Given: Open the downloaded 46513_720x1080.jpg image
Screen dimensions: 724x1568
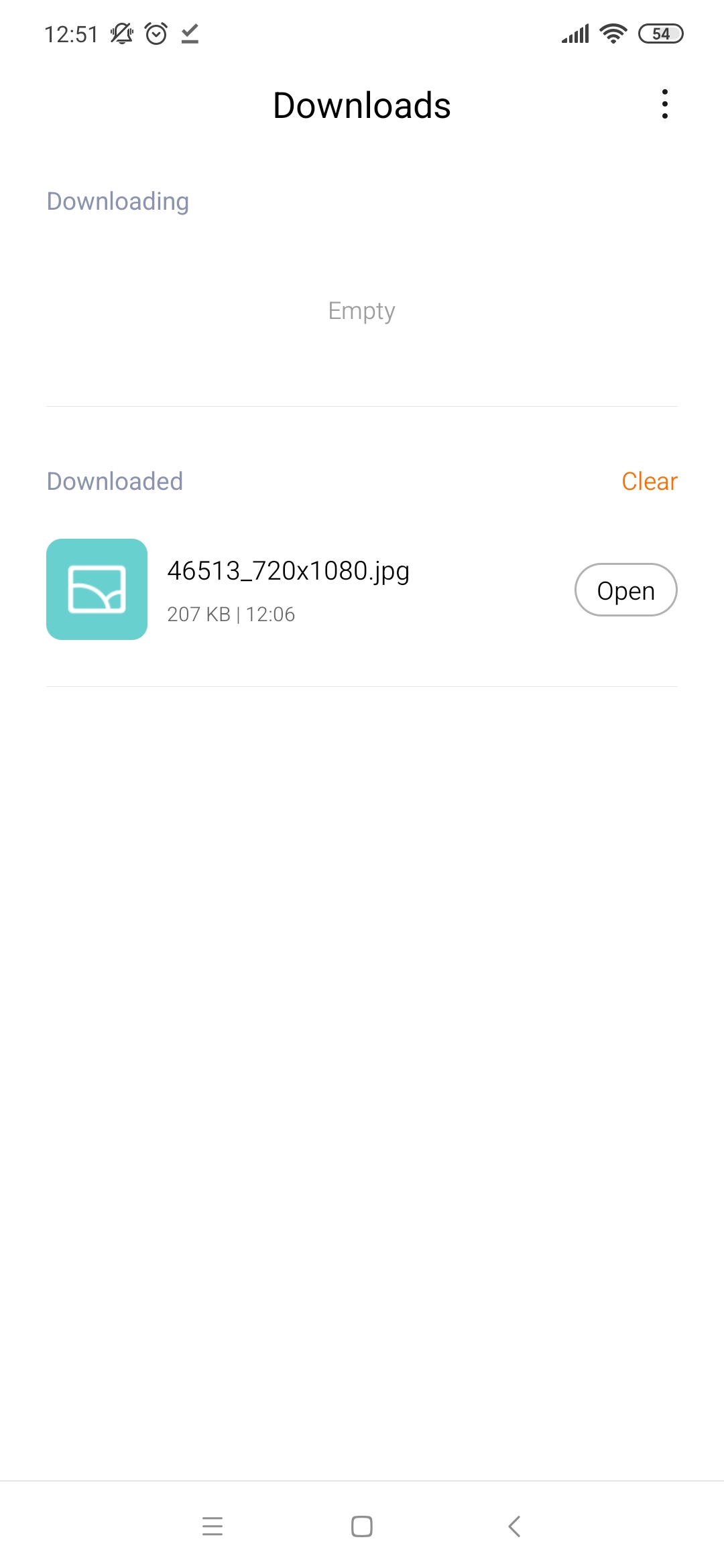Looking at the screenshot, I should coord(625,590).
